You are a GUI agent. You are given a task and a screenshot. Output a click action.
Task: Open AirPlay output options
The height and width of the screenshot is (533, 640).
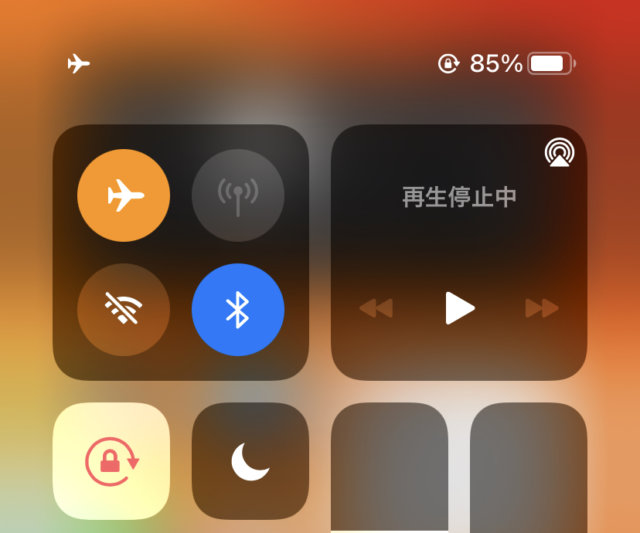click(x=559, y=152)
